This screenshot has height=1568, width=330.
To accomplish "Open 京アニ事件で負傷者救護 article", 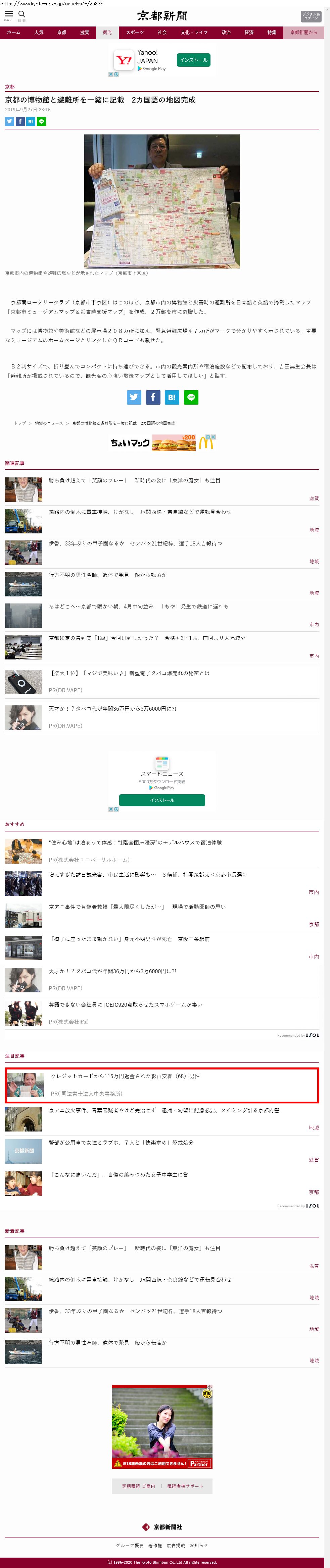I will click(137, 906).
